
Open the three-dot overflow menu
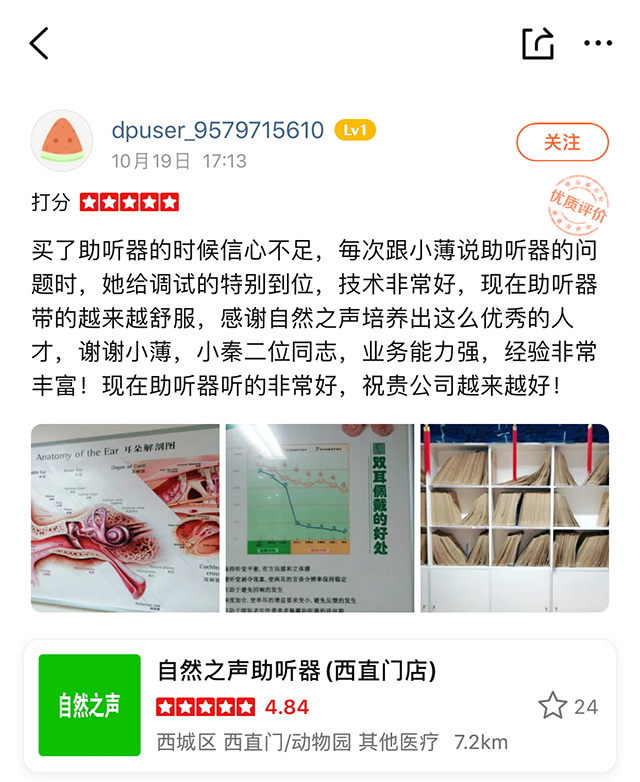[598, 43]
